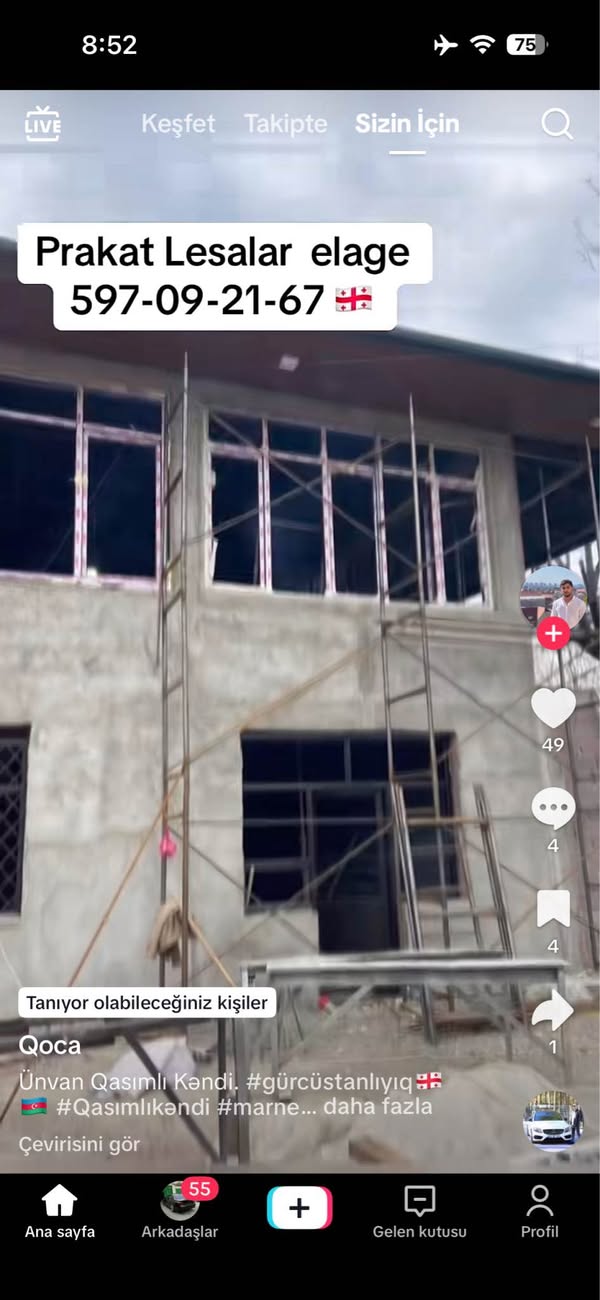Like this video with the heart
The image size is (600, 1300).
coord(553,708)
